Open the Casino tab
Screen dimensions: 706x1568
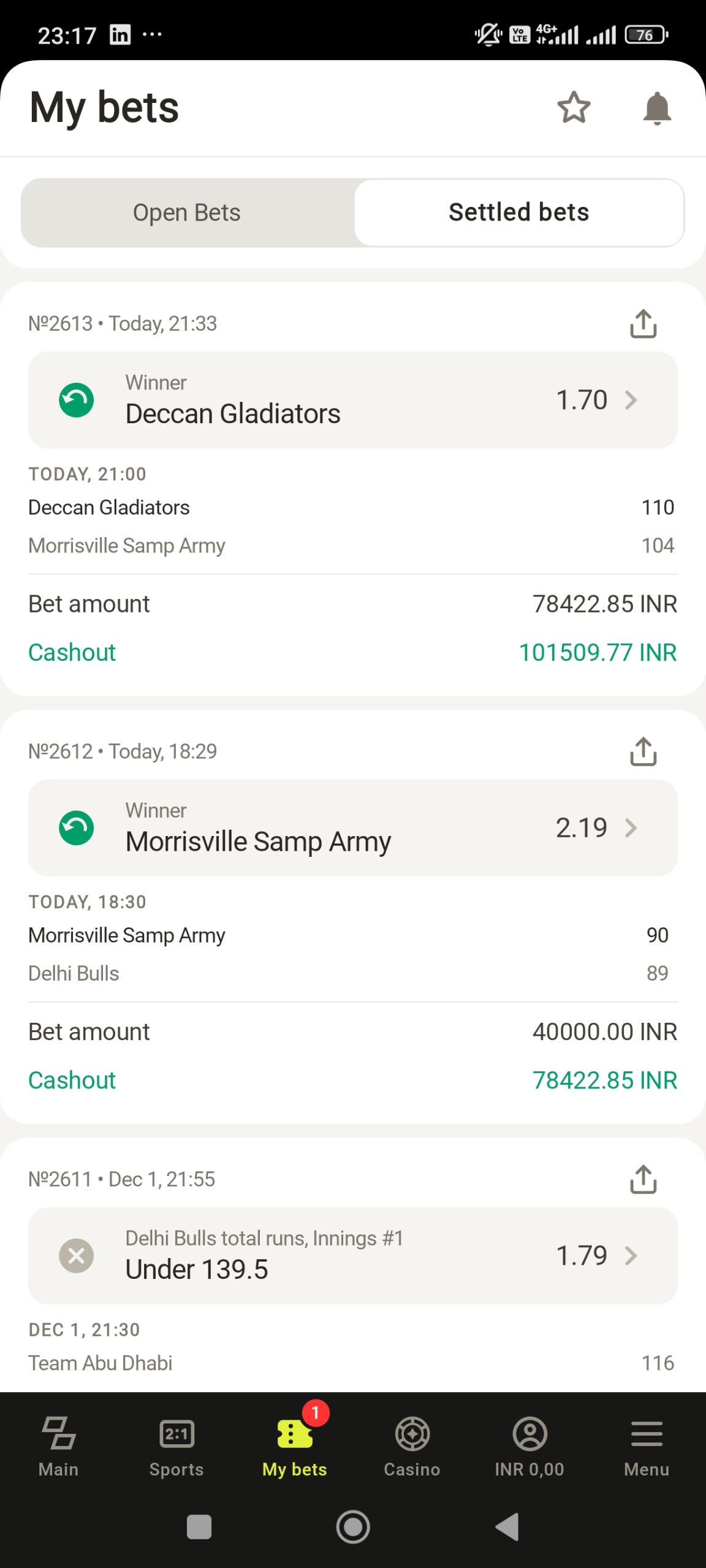(x=412, y=1445)
